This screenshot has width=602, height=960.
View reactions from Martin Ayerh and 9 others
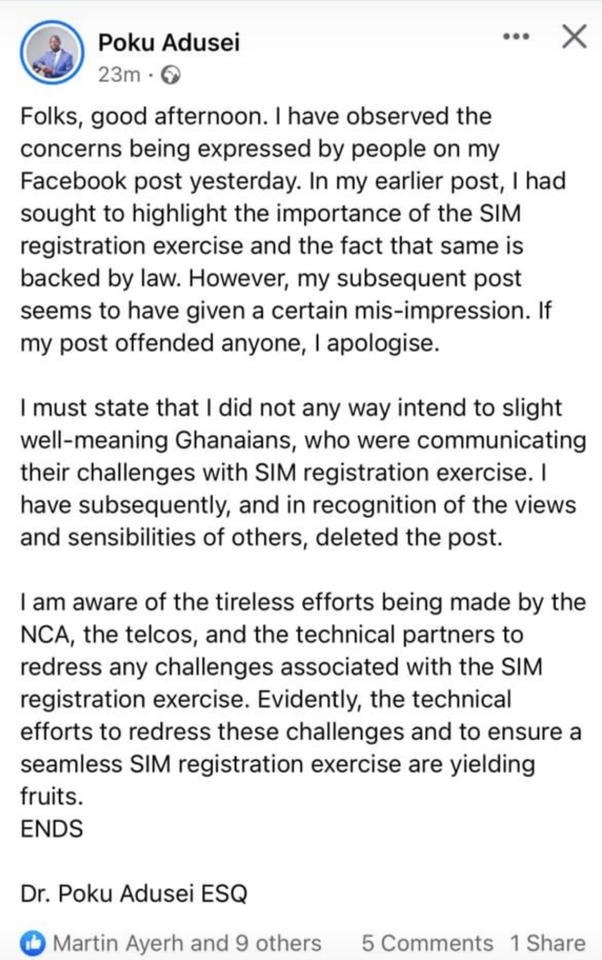(184, 943)
